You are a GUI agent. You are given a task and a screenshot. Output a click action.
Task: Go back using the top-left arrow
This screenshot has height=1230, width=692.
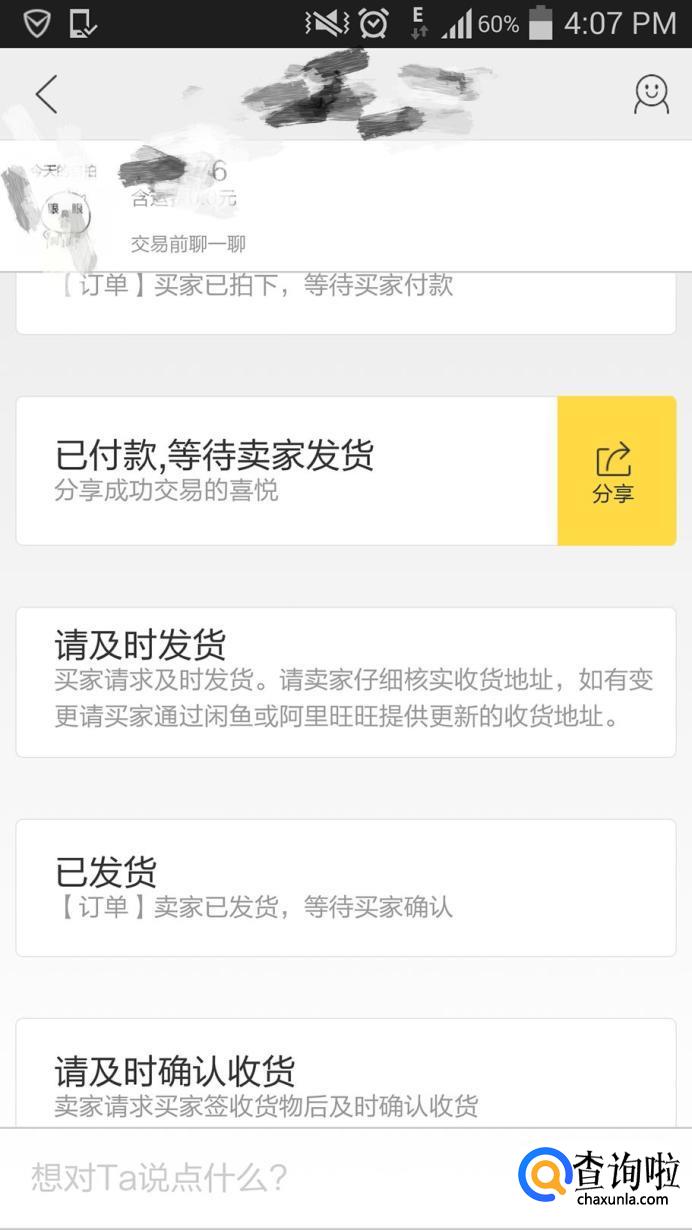(x=46, y=95)
